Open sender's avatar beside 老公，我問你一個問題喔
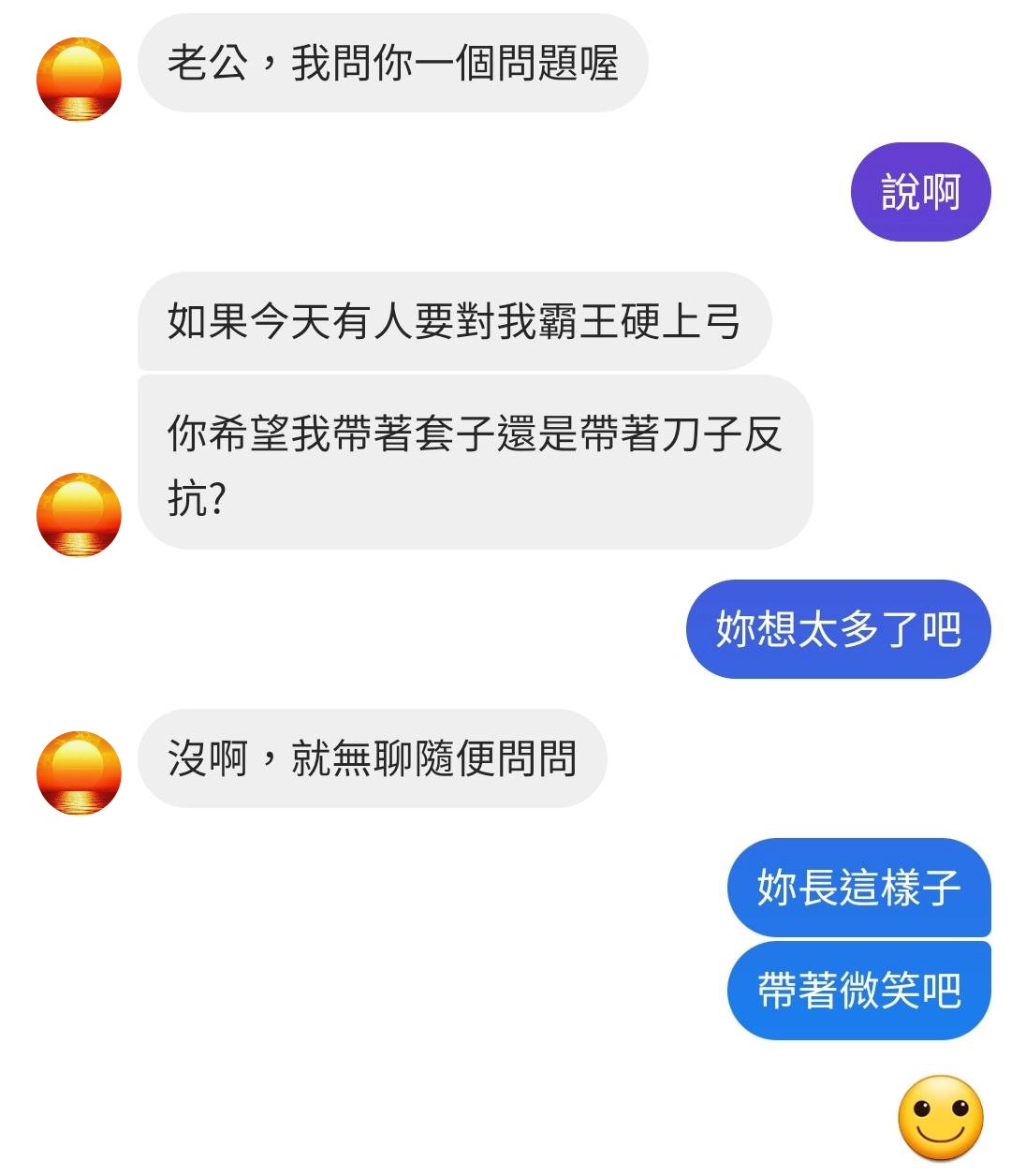The height and width of the screenshot is (1176, 1011). 79,80
